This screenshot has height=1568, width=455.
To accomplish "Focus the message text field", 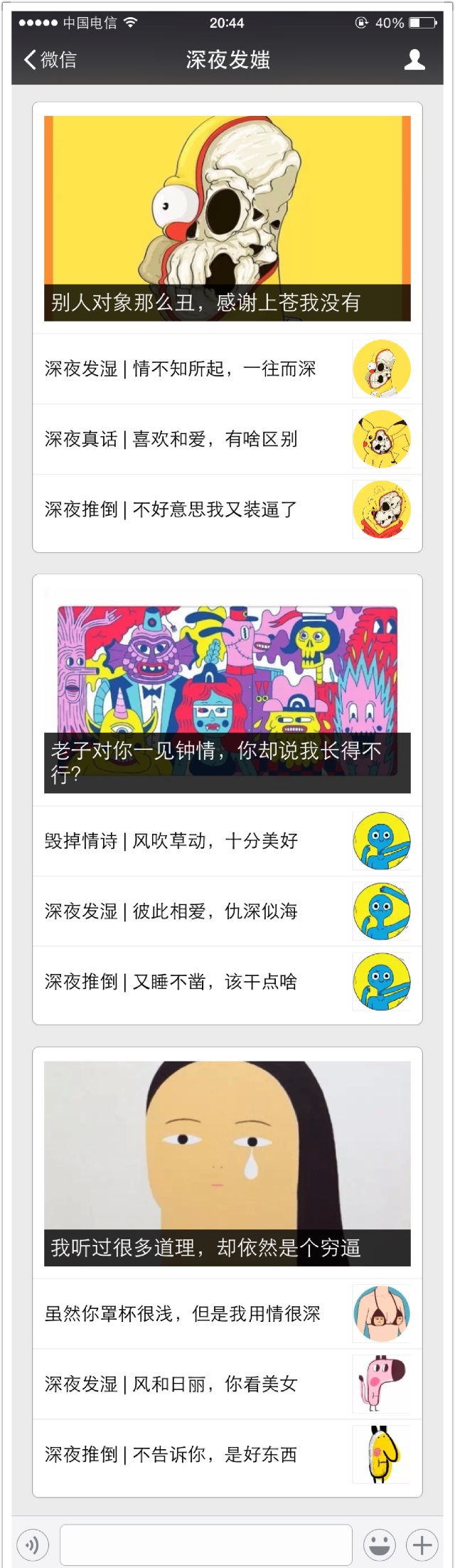I will (206, 1545).
